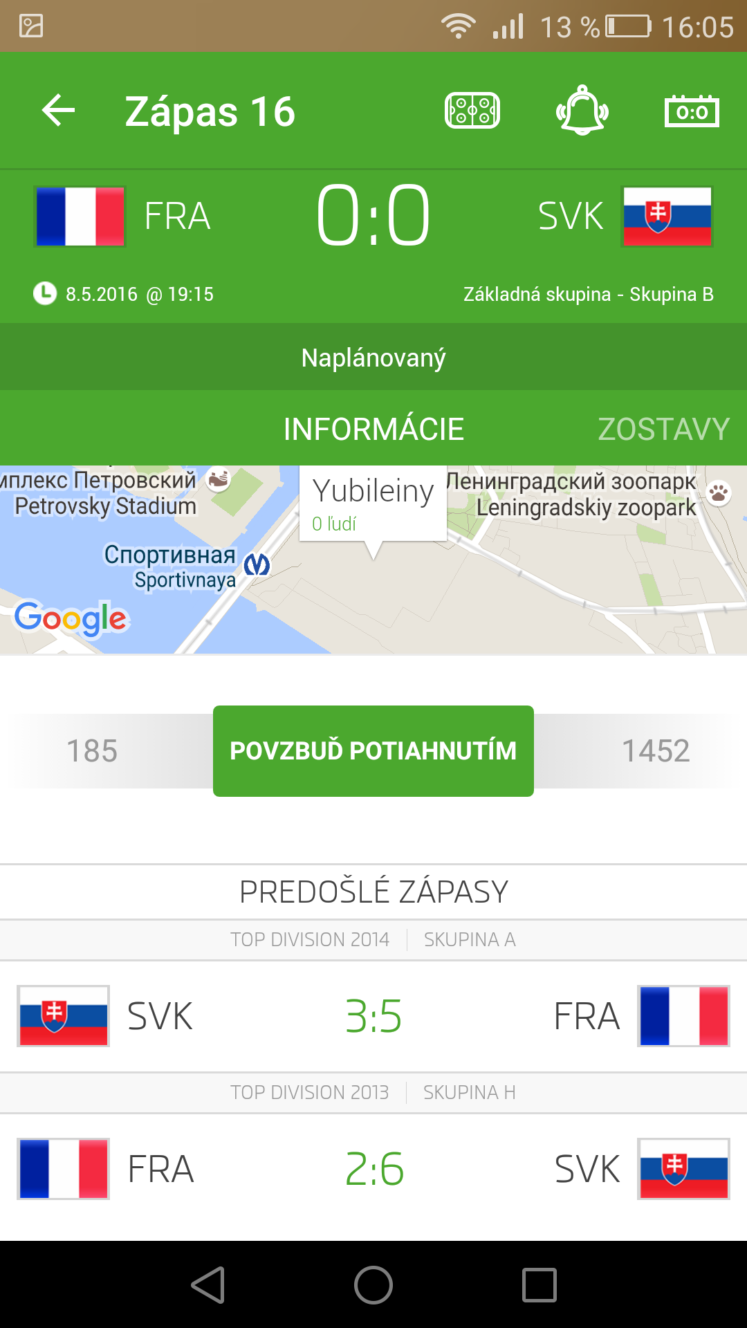Open the scoreboard icon
The image size is (747, 1328).
[x=691, y=110]
